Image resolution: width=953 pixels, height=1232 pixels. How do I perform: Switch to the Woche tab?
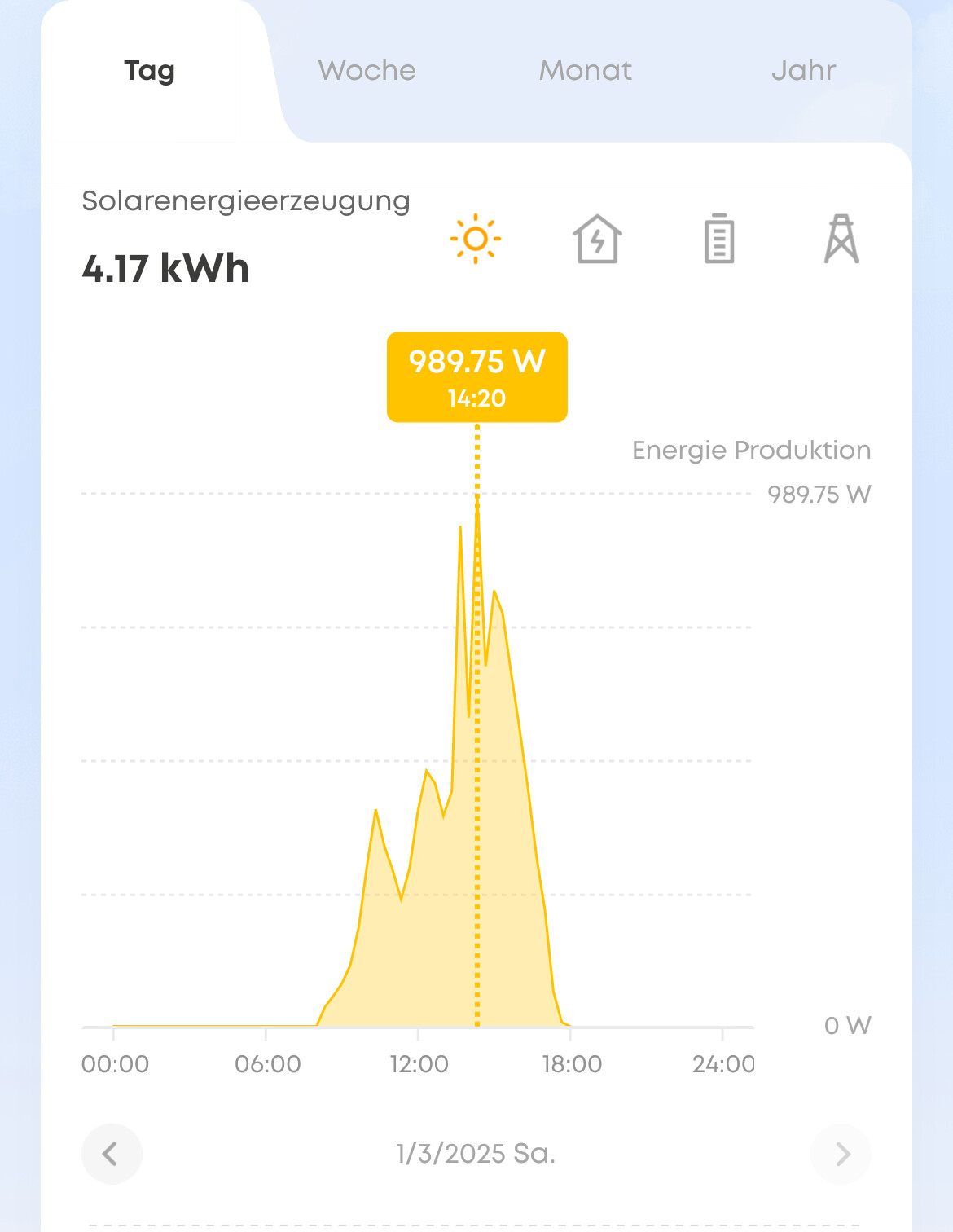[367, 71]
